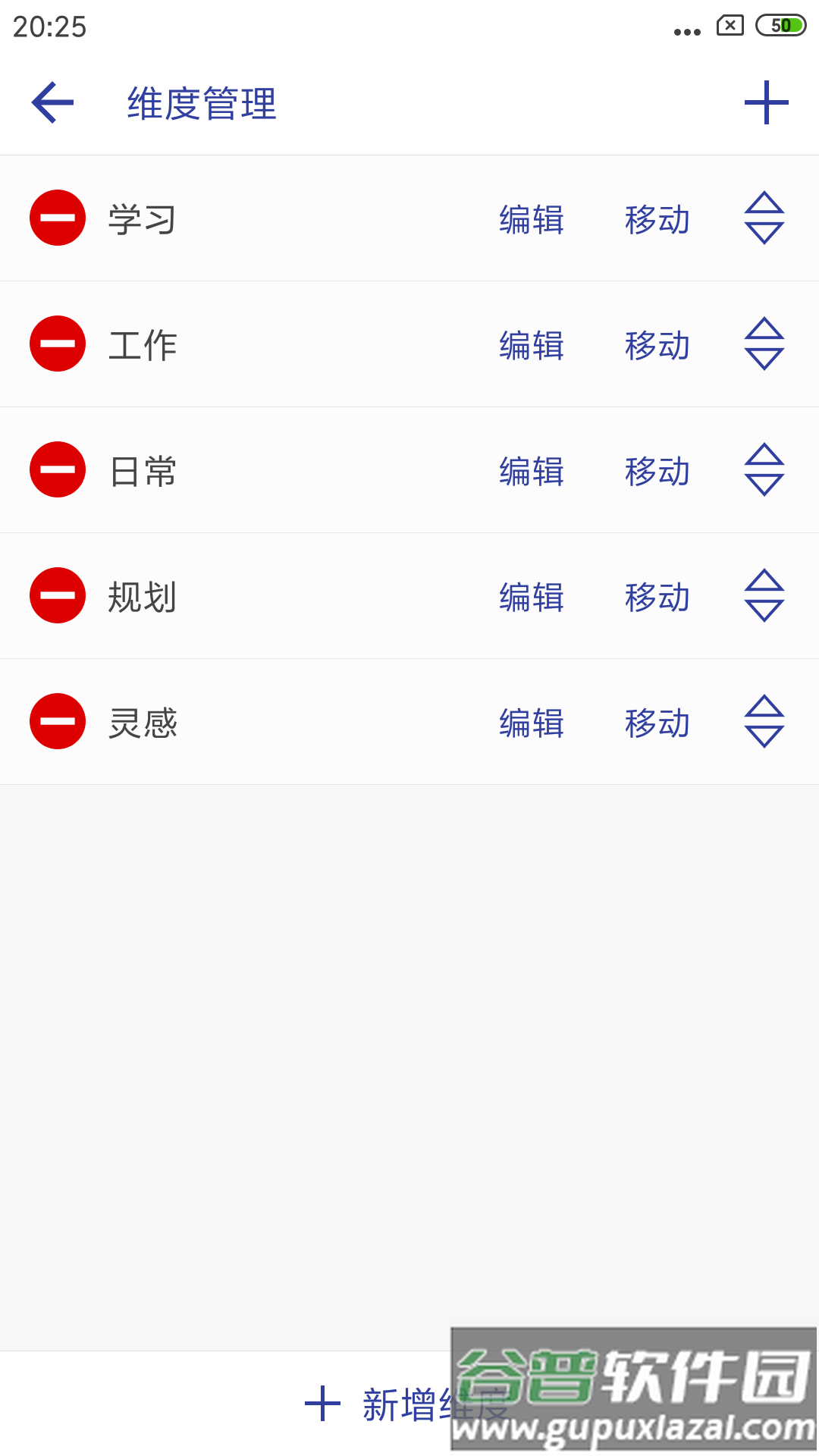Tap 移动 next to 灵感
819x1456 pixels.
click(657, 723)
